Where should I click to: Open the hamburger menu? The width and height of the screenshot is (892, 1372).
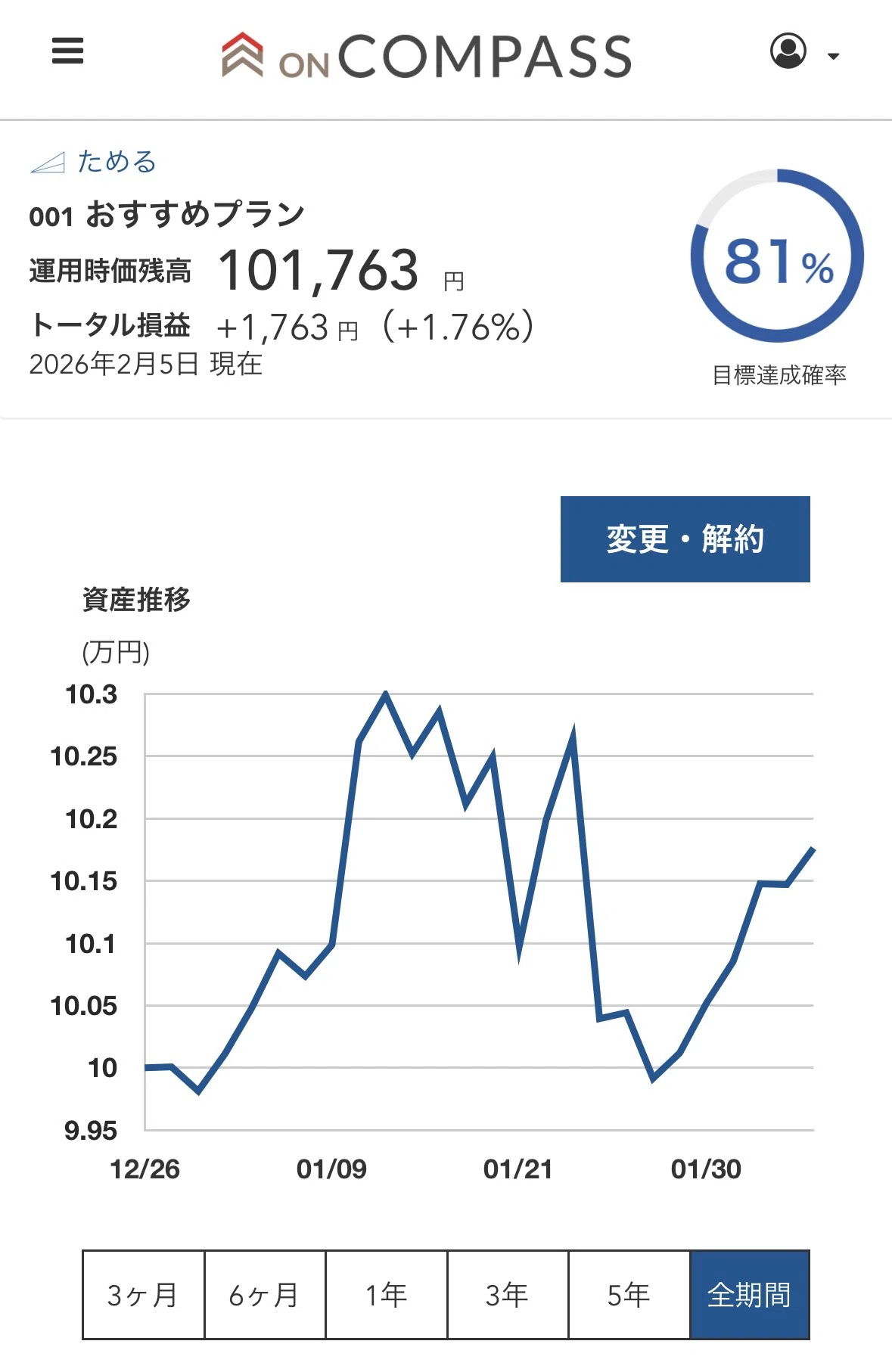point(67,51)
